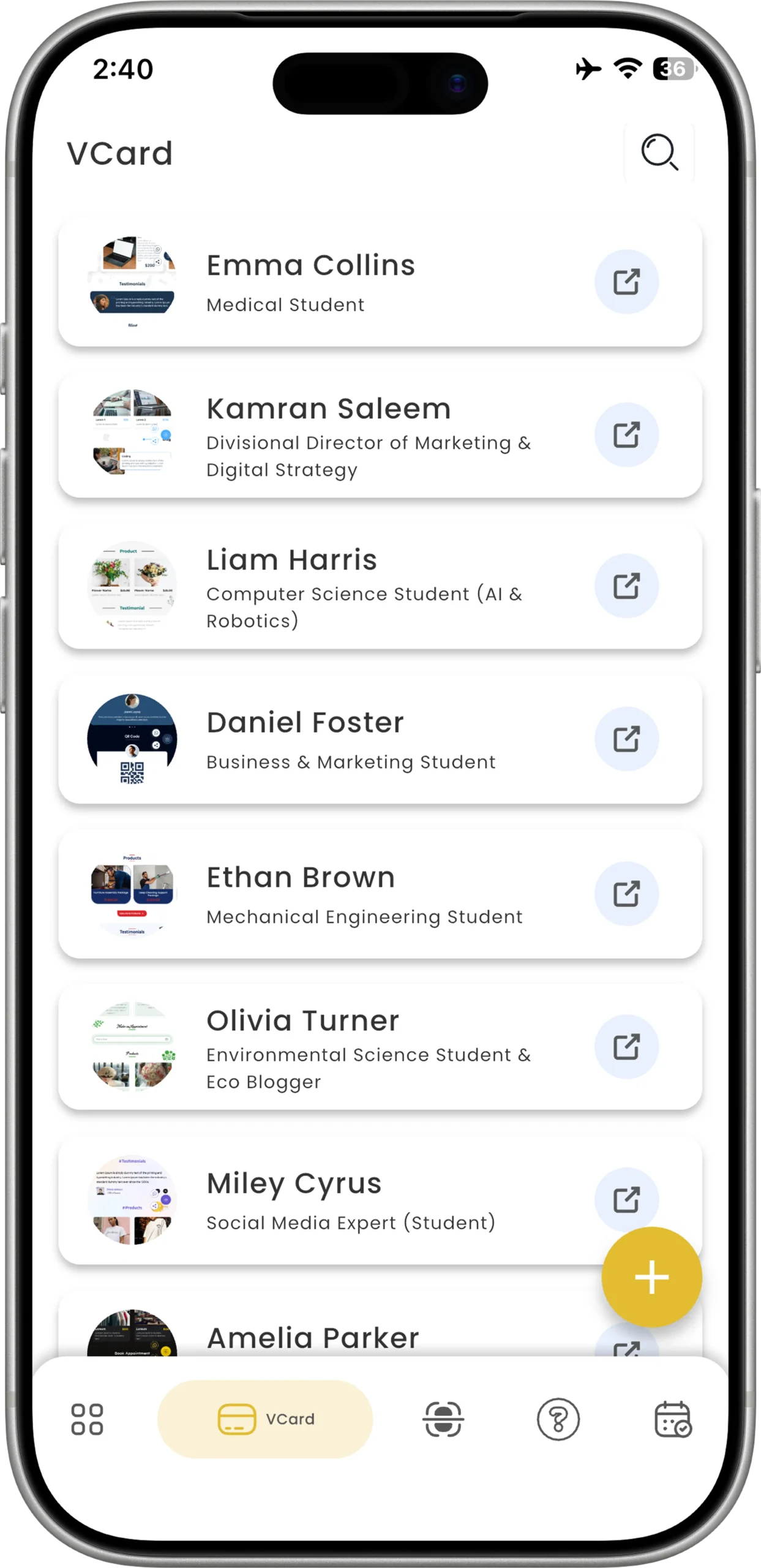Go to the help question-mark tab
The width and height of the screenshot is (761, 1568).
pyautogui.click(x=558, y=1419)
